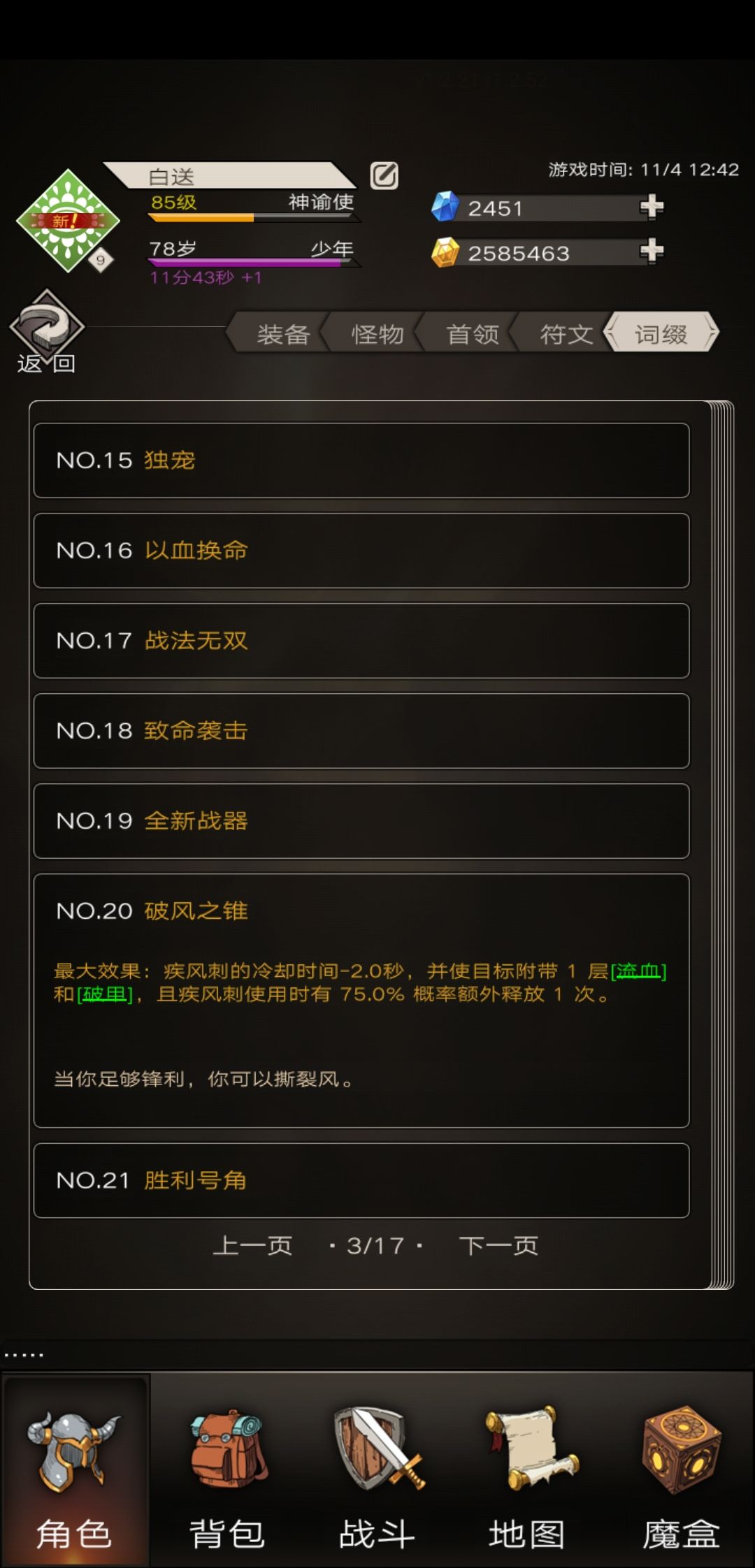755x1568 pixels.
Task: Select the 符文 tab
Action: point(566,335)
